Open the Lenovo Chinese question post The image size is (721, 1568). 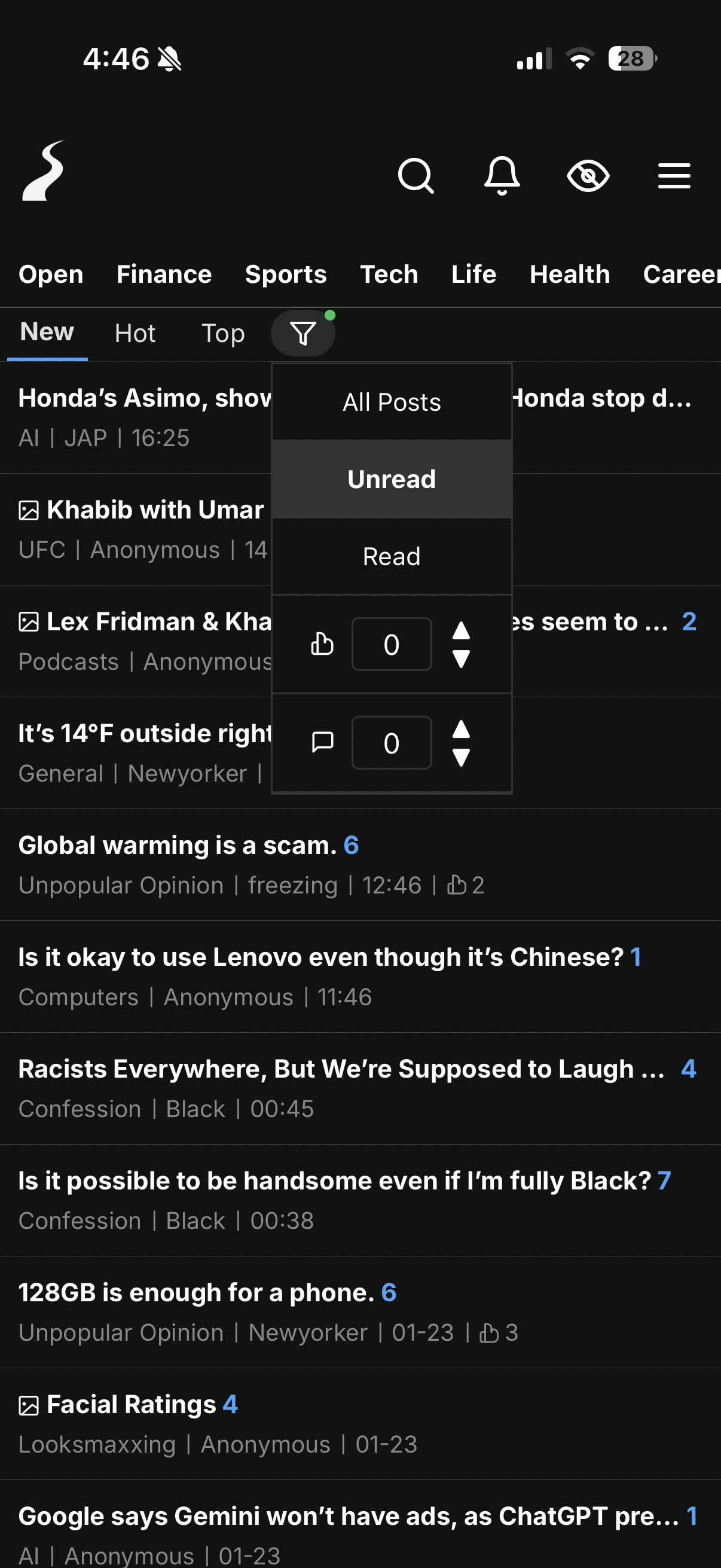pos(320,957)
